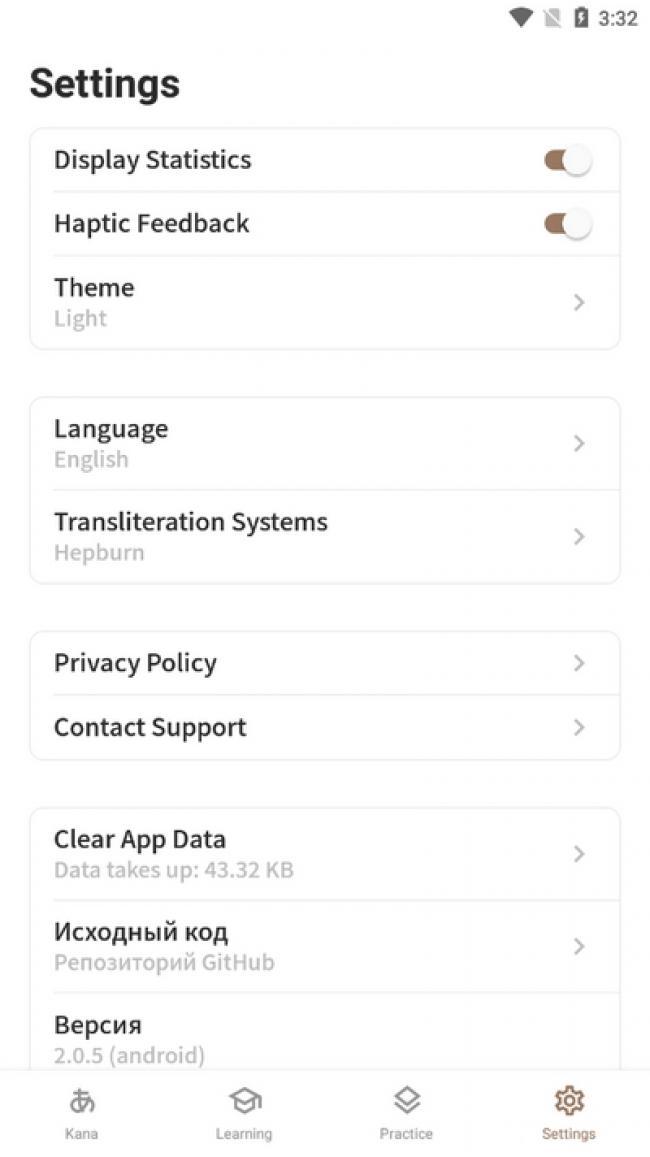Toggle the Display Statistics switch
This screenshot has width=650, height=1157.
click(x=567, y=160)
